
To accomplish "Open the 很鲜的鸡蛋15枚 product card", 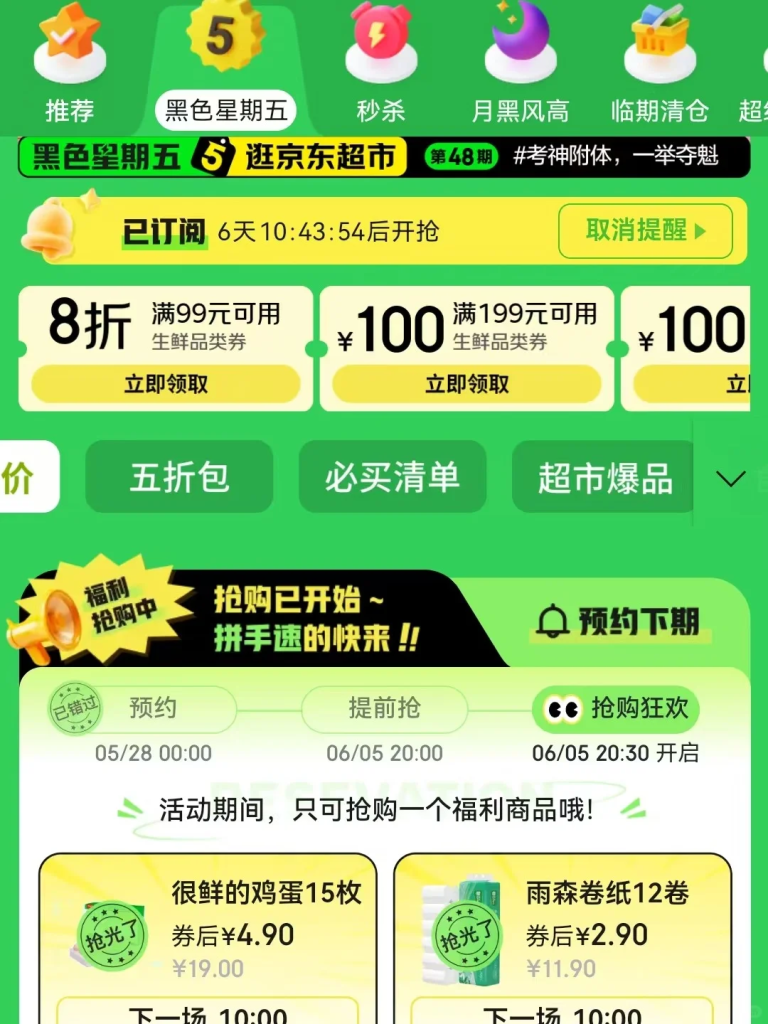I will (x=208, y=930).
